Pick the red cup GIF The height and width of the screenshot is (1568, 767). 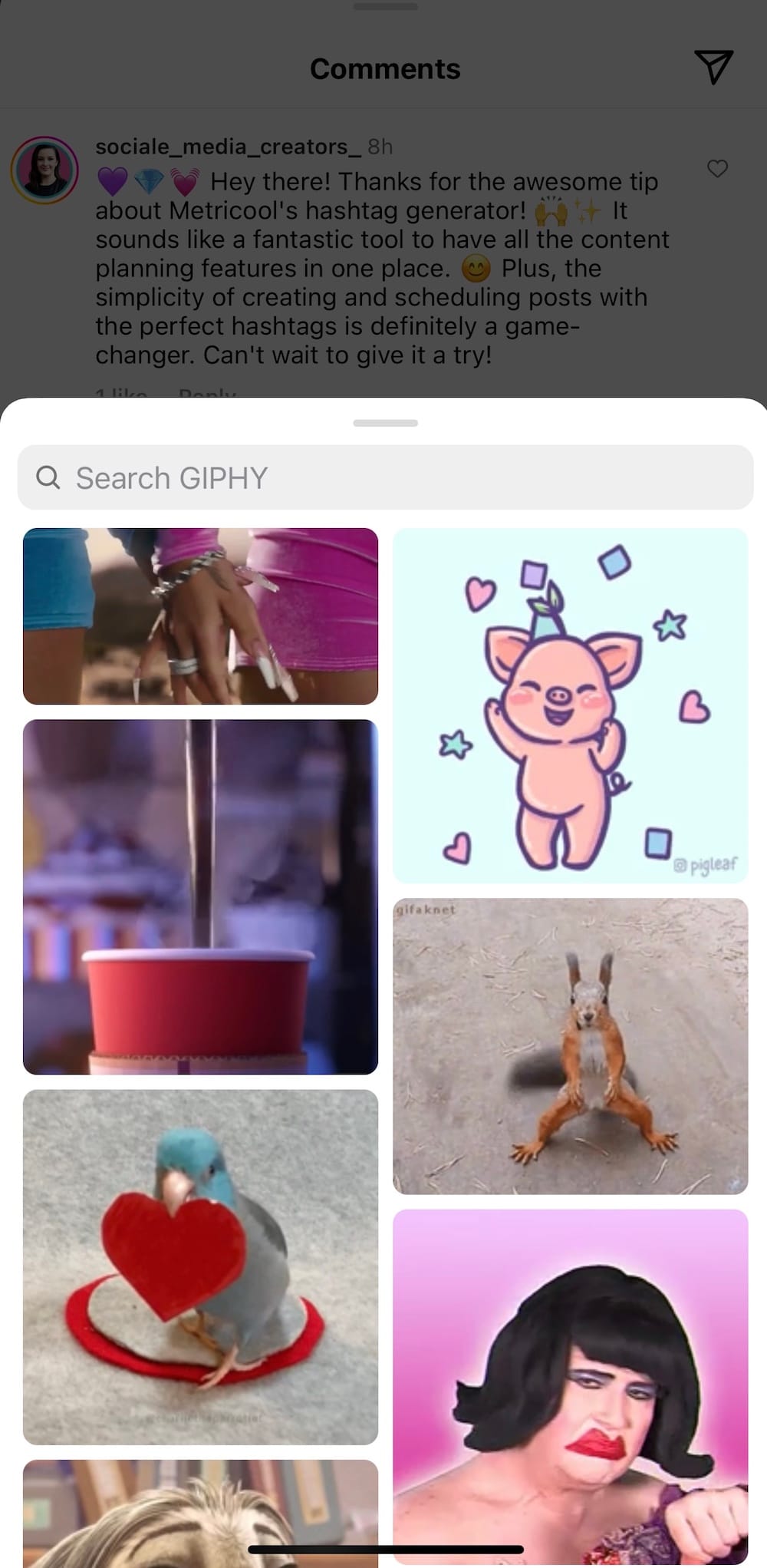(200, 896)
